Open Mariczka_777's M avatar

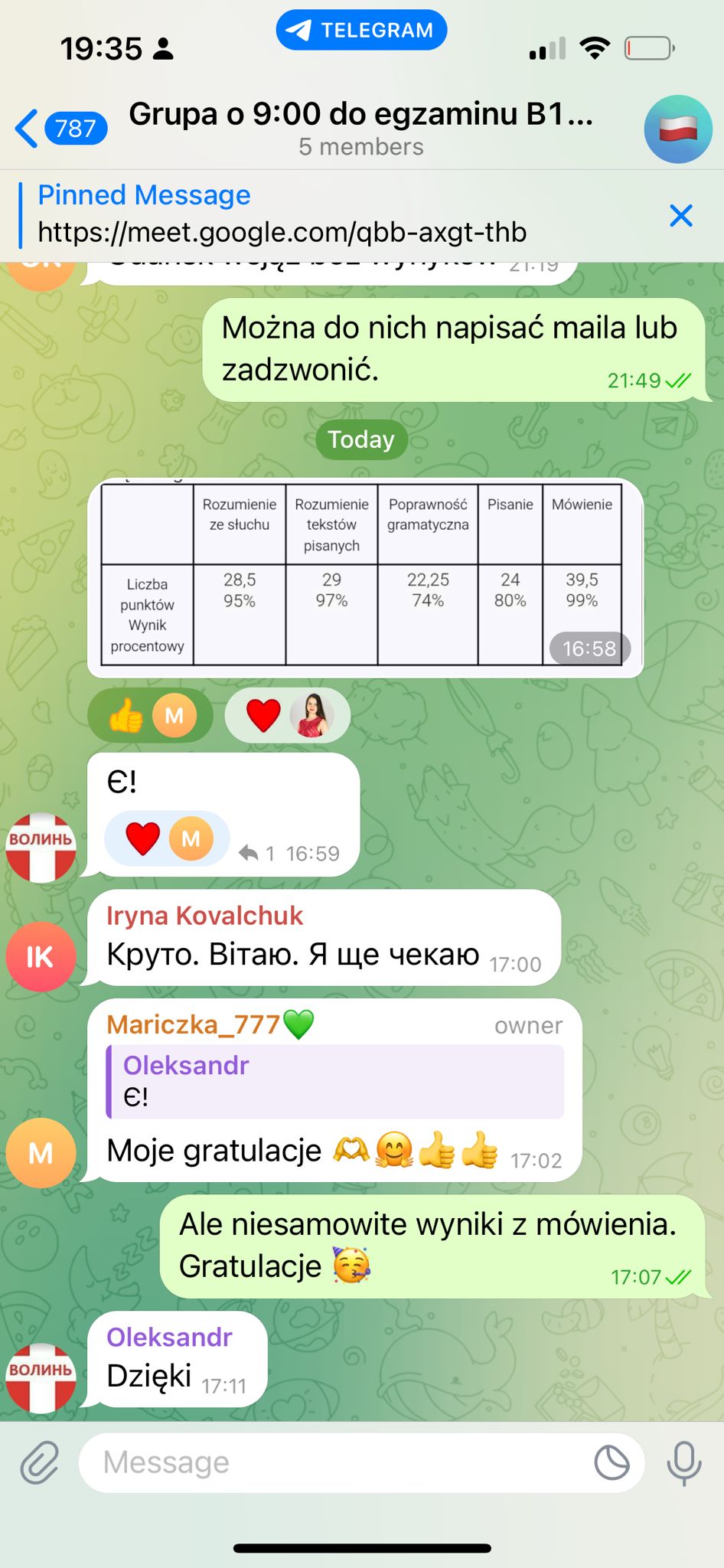(x=41, y=1152)
